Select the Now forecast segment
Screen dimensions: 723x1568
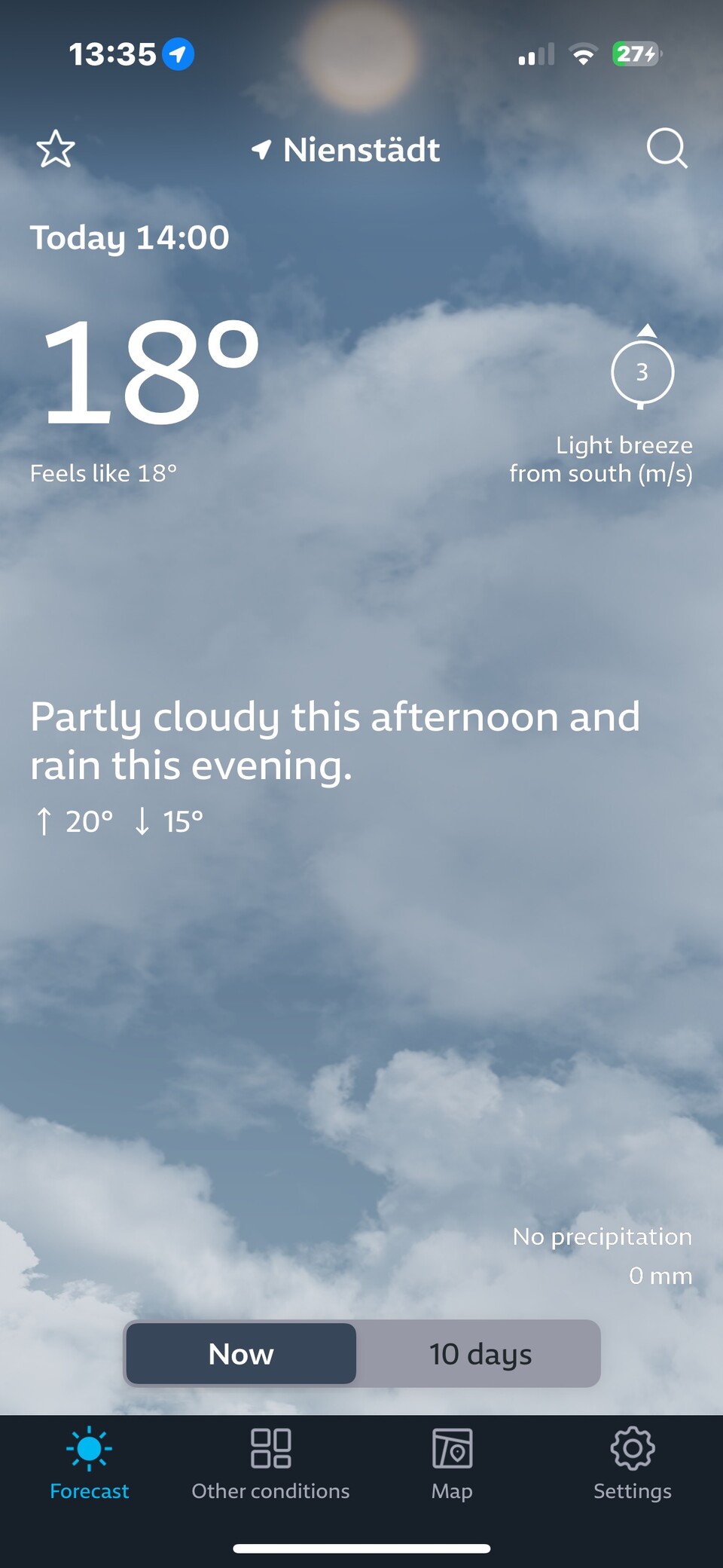coord(241,1354)
